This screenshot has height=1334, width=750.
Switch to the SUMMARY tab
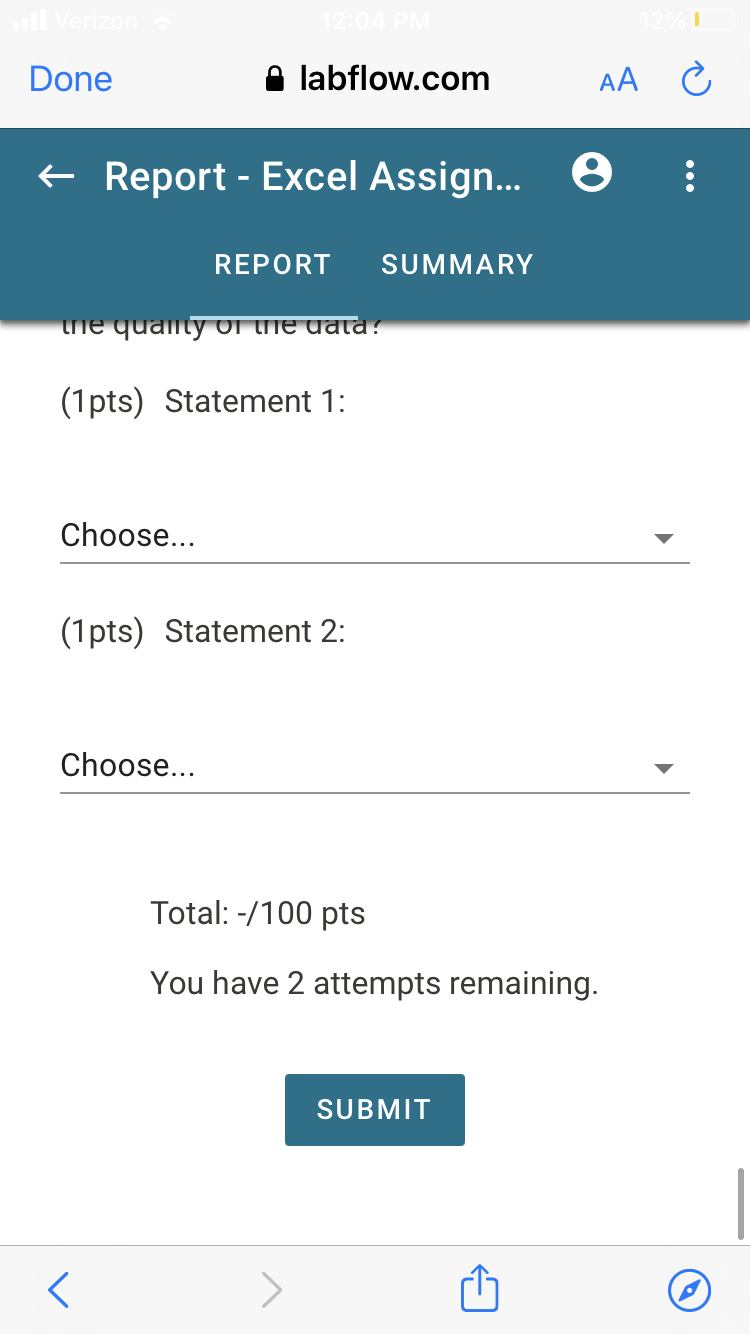(457, 264)
